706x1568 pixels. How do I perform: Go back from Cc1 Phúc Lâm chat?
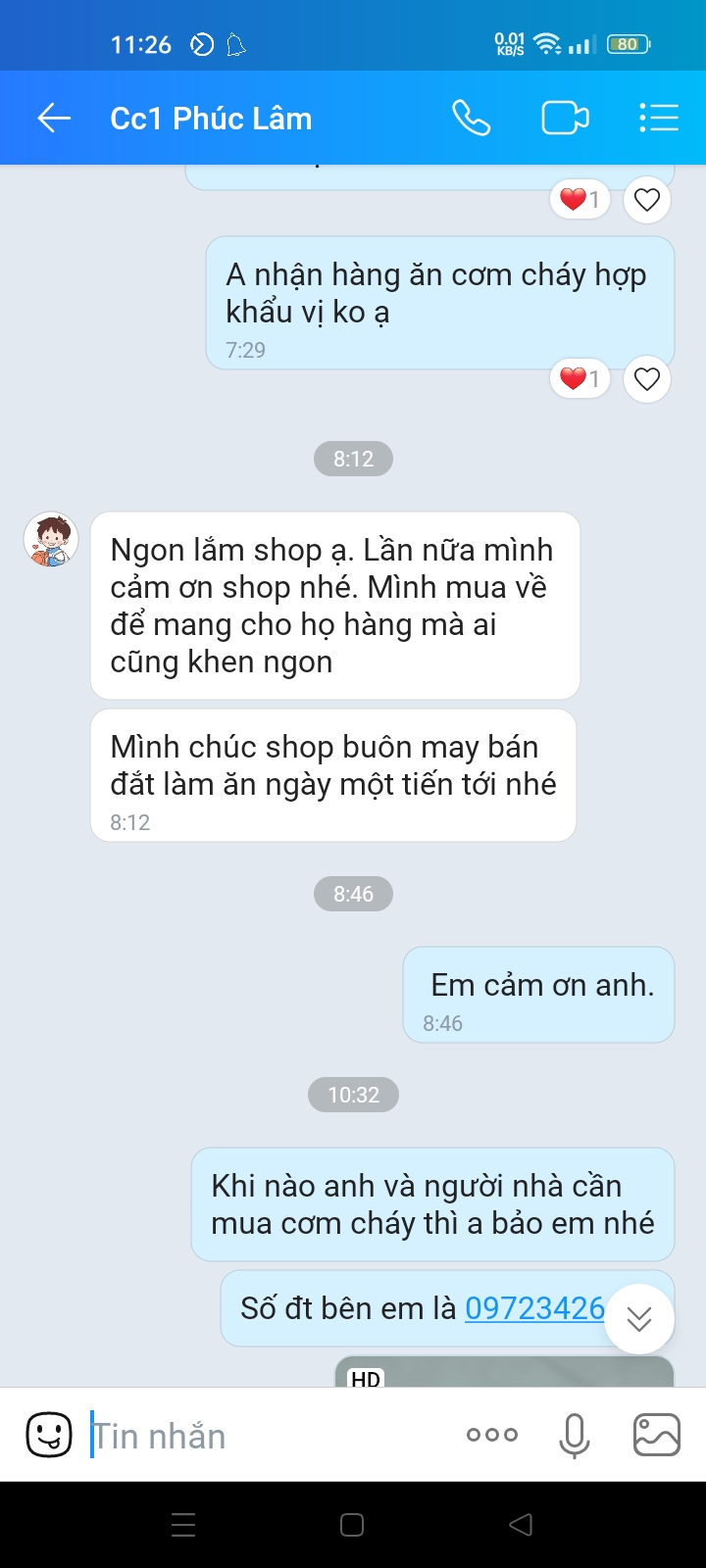54,119
